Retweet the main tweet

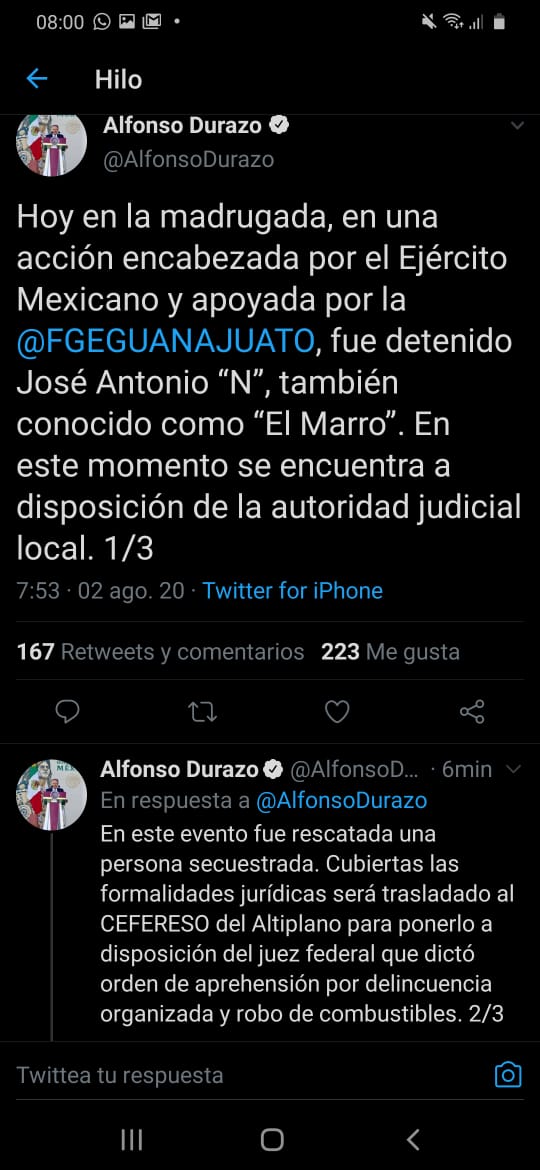(x=202, y=712)
